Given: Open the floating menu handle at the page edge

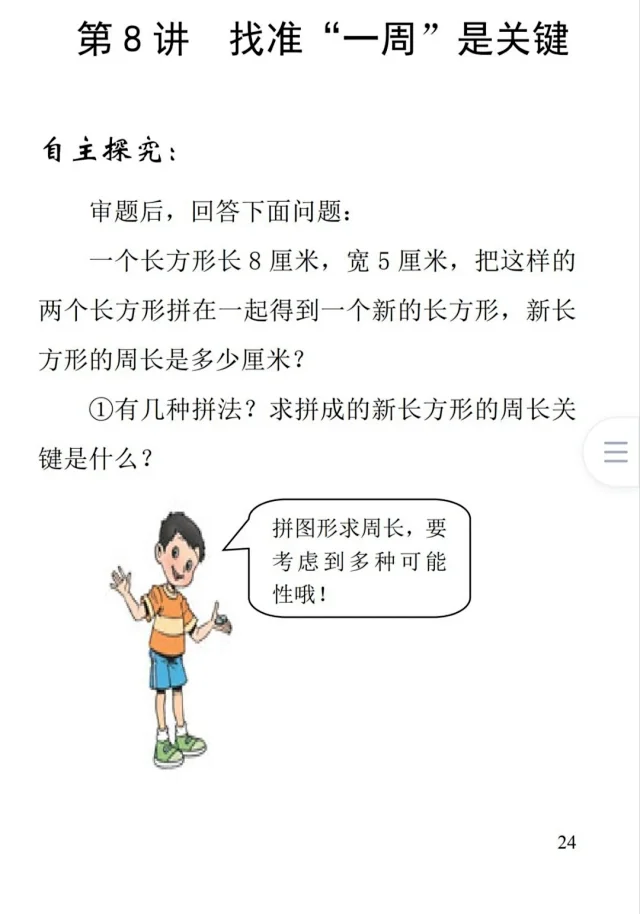Looking at the screenshot, I should coord(615,451).
